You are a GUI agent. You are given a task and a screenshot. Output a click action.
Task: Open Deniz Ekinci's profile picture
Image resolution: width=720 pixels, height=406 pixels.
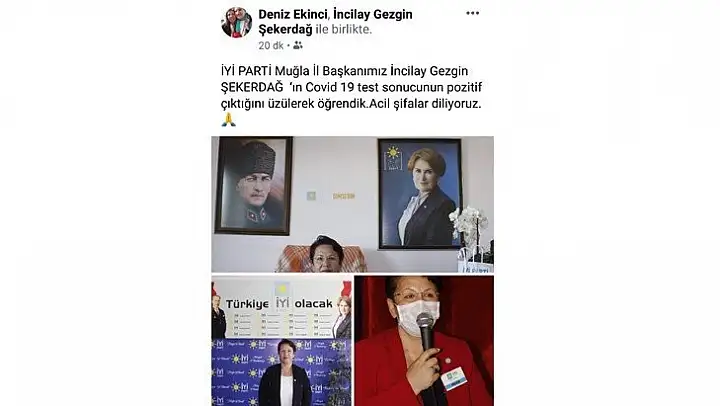point(236,22)
